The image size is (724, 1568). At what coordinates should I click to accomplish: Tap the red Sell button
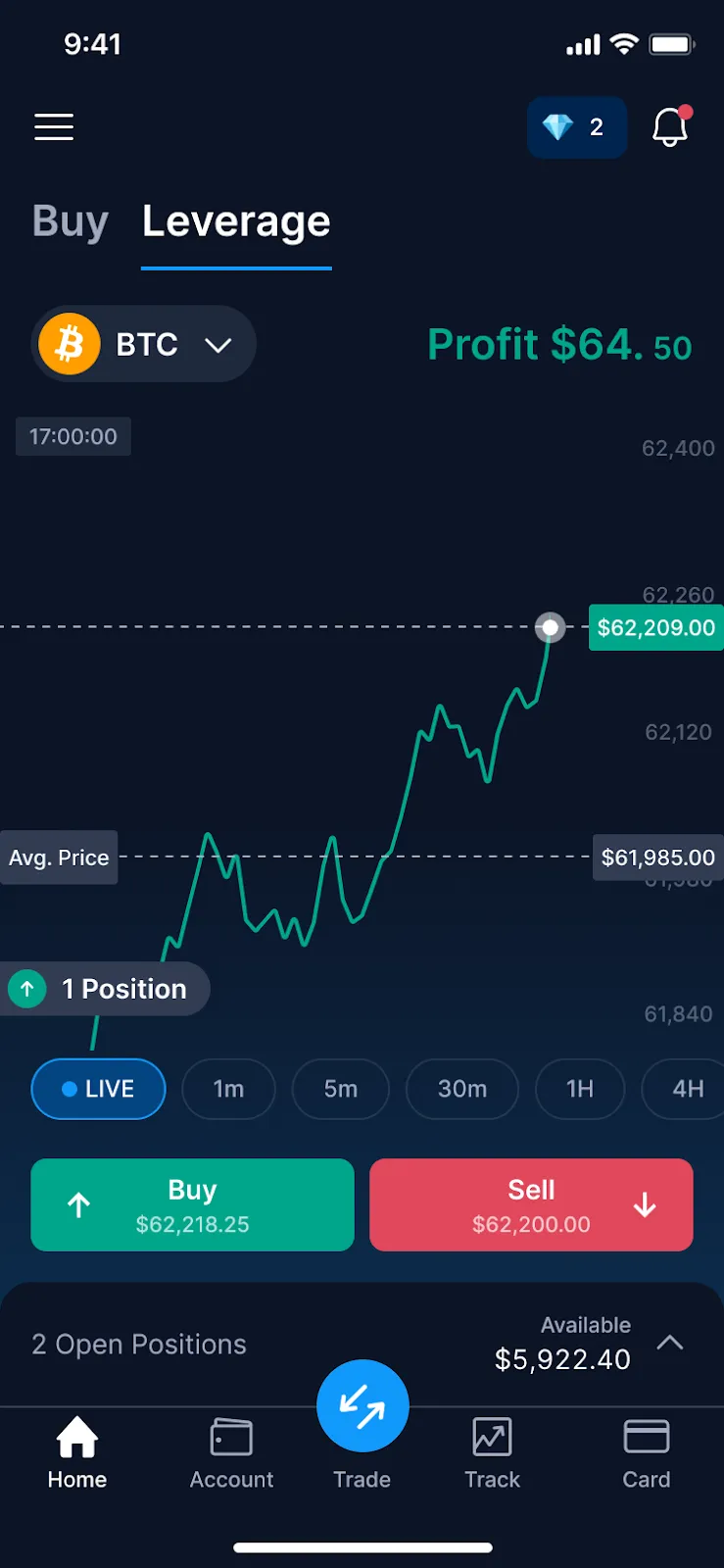531,1204
